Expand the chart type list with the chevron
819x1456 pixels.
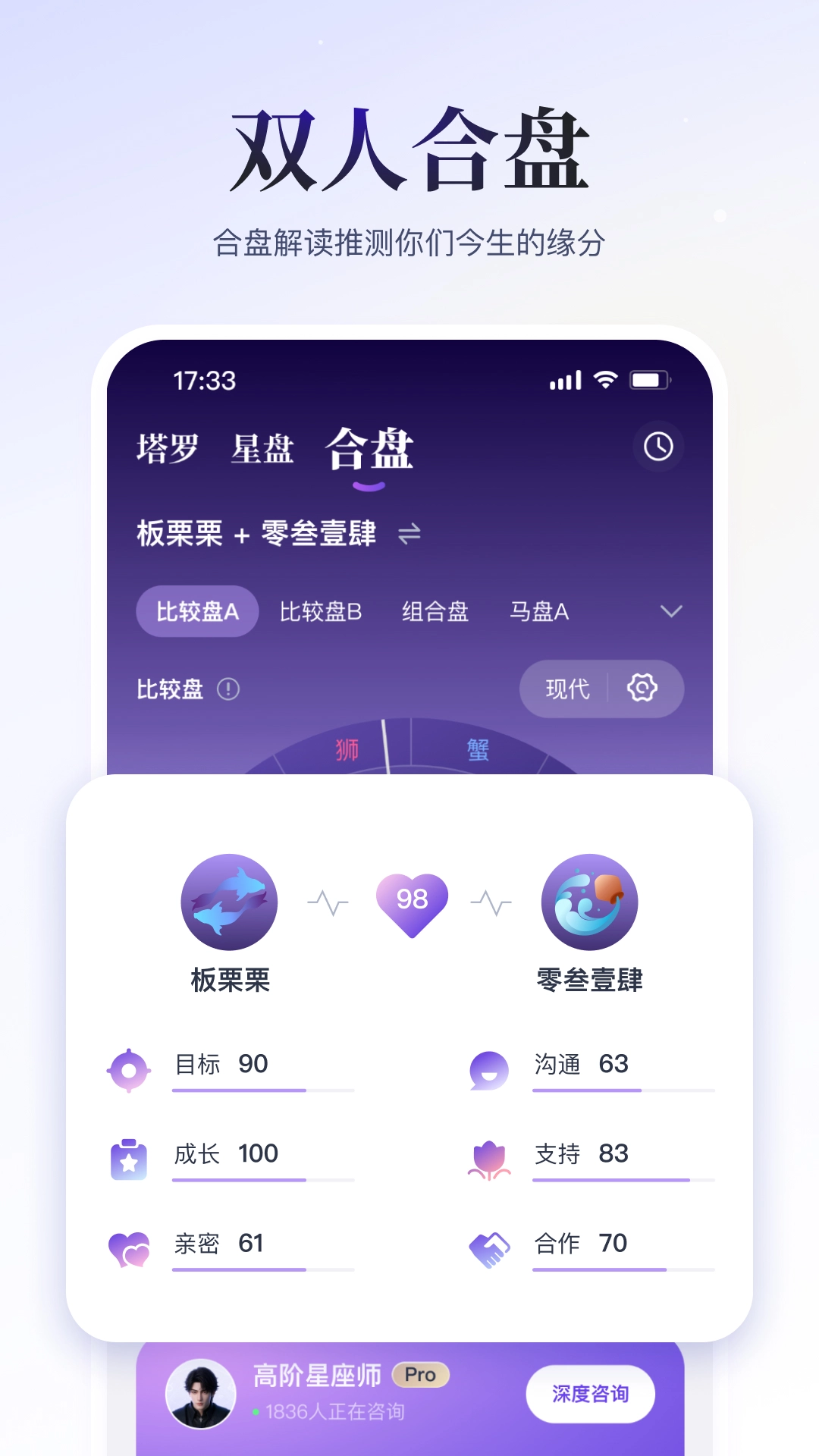click(x=670, y=611)
